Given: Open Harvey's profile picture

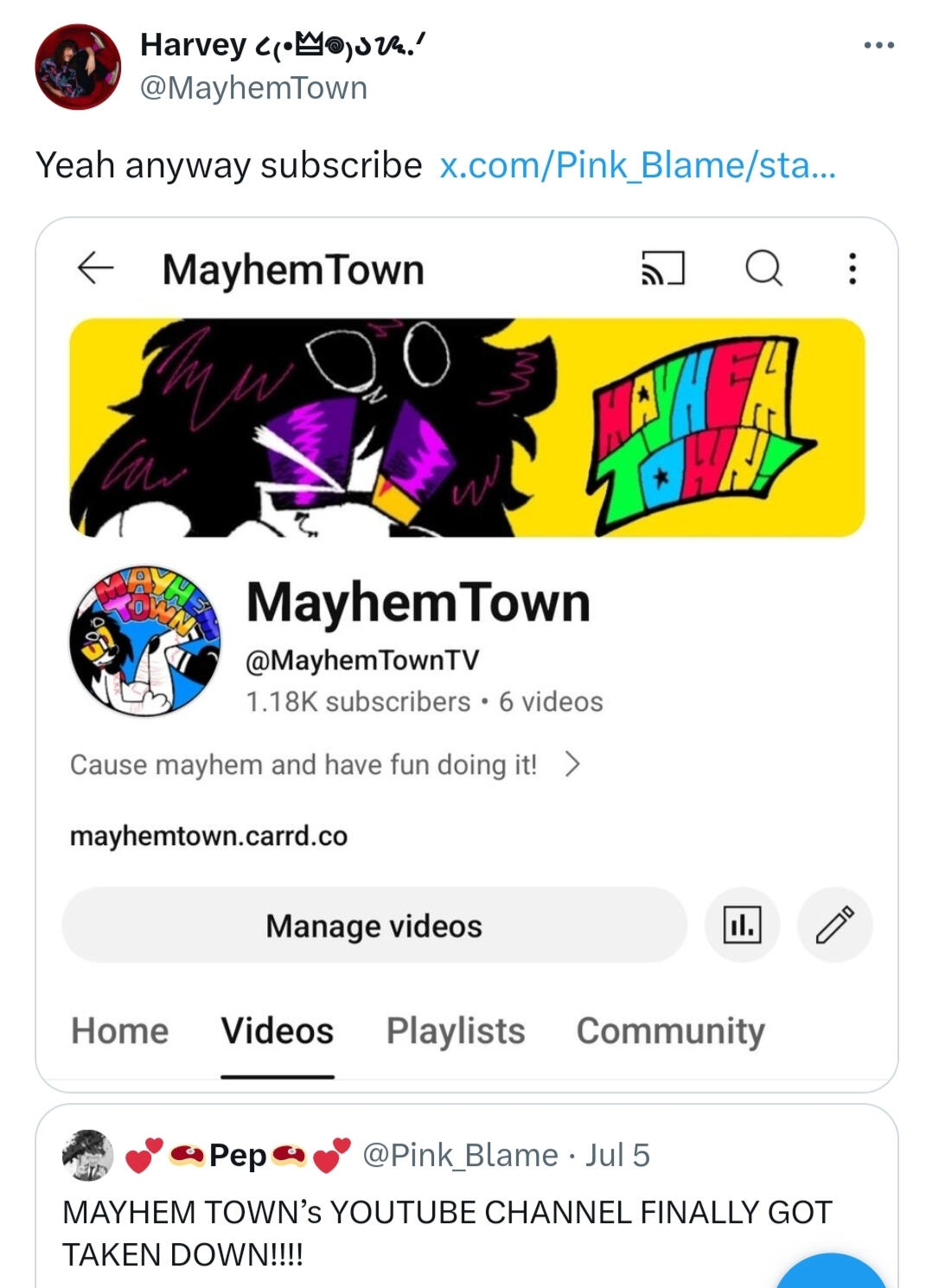Looking at the screenshot, I should pyautogui.click(x=78, y=67).
